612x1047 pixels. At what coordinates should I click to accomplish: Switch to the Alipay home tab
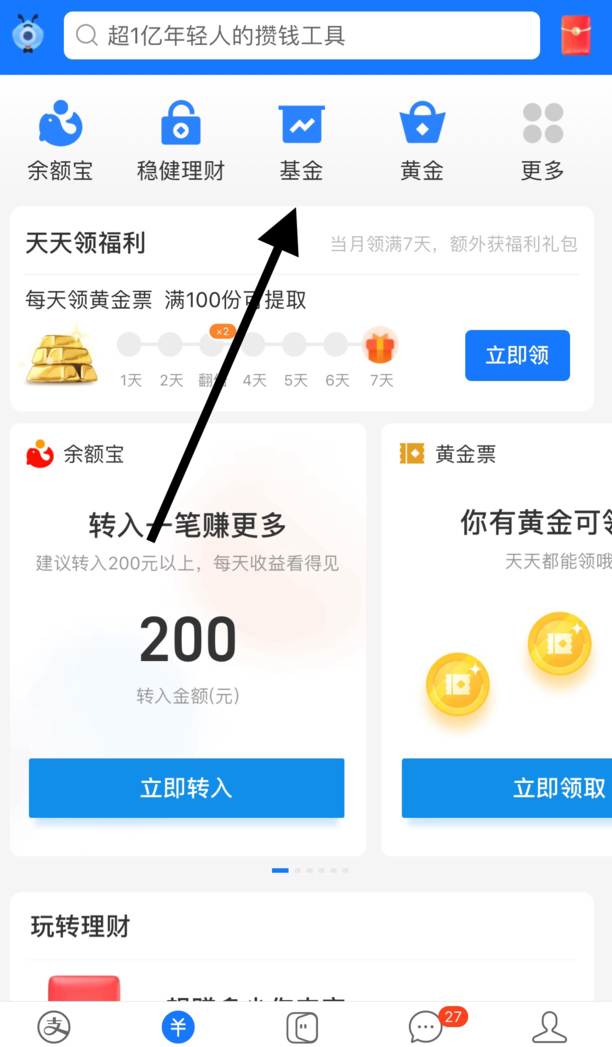point(54,1026)
